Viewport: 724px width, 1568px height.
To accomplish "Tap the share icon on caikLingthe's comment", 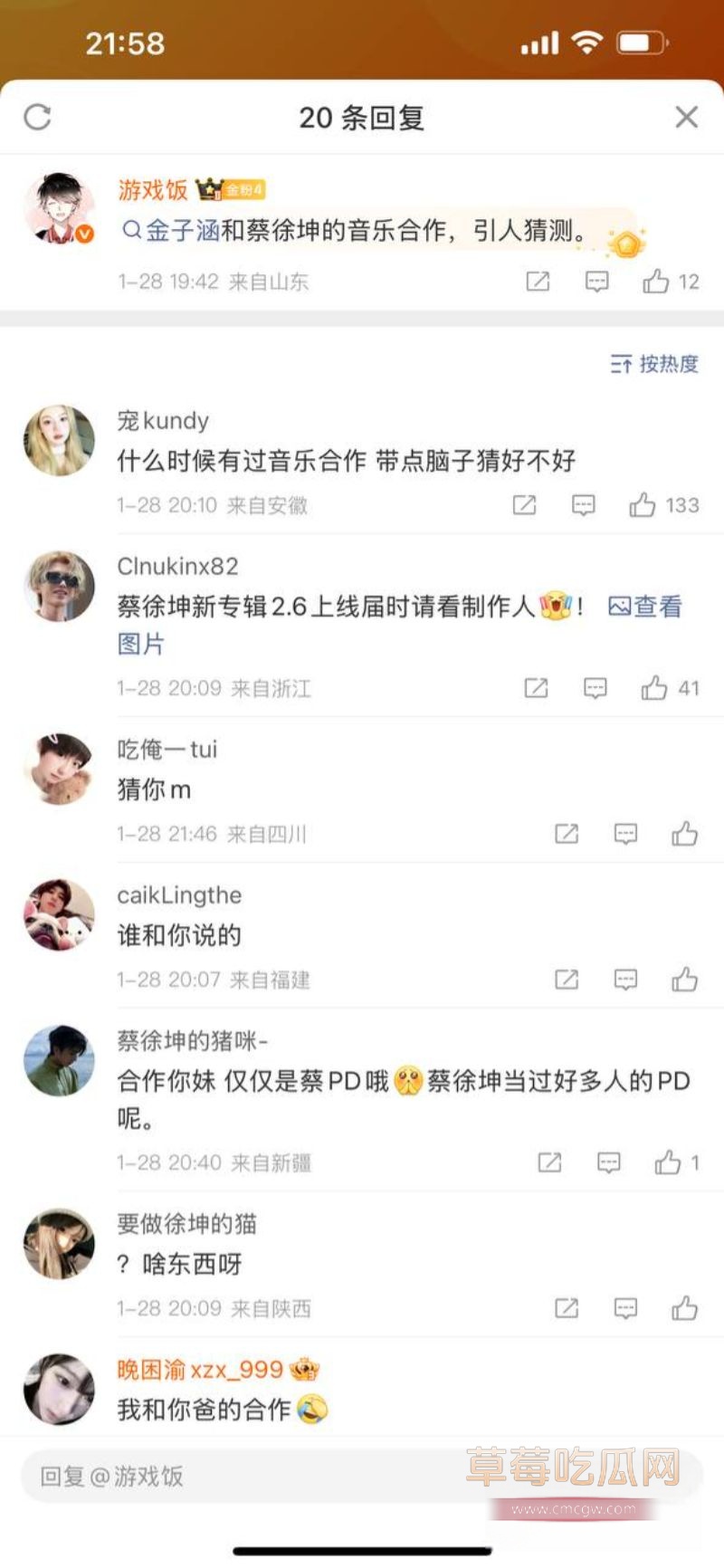I will 566,980.
